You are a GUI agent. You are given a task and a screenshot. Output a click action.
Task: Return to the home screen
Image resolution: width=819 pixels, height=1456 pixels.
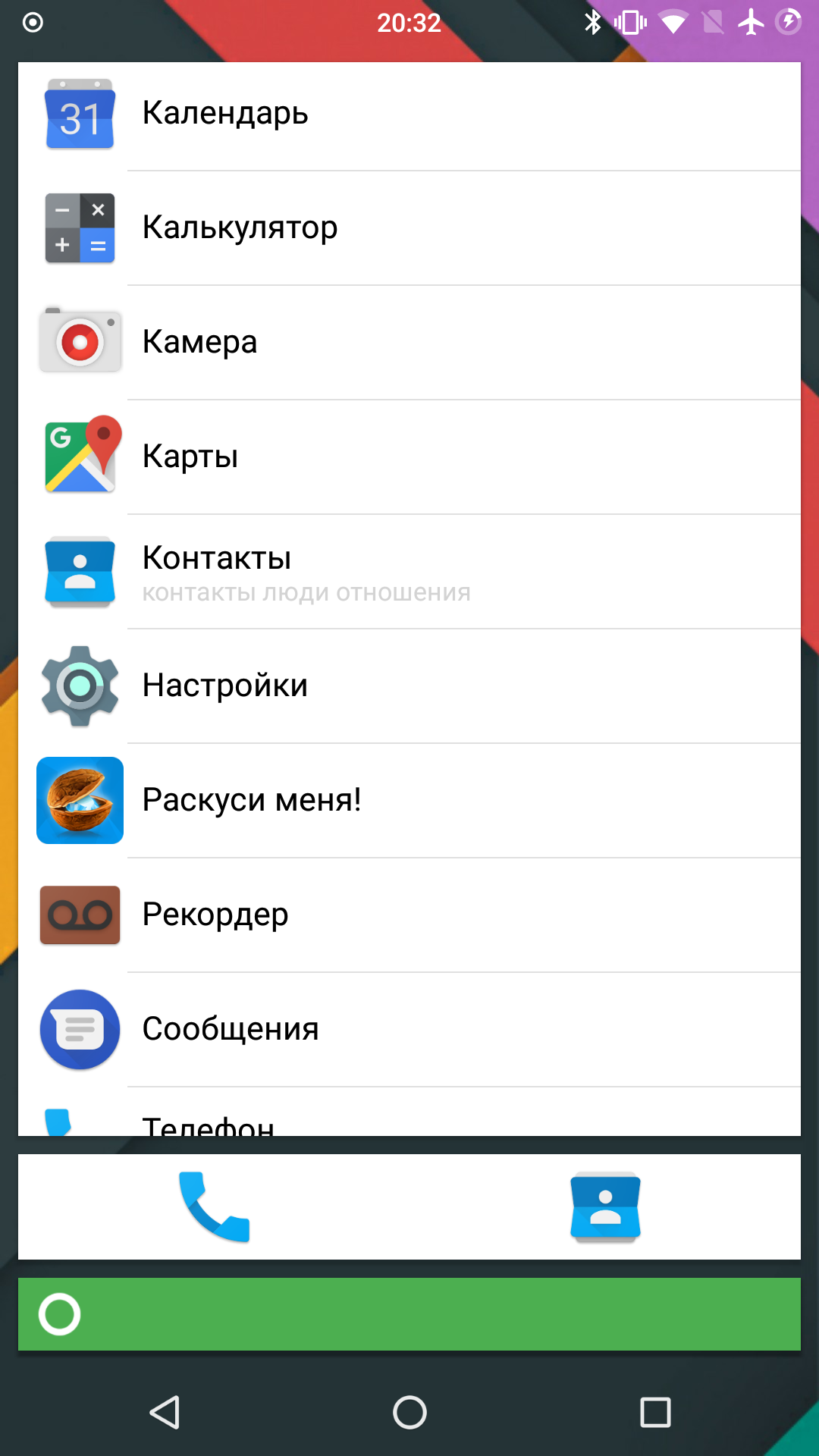[x=409, y=1412]
